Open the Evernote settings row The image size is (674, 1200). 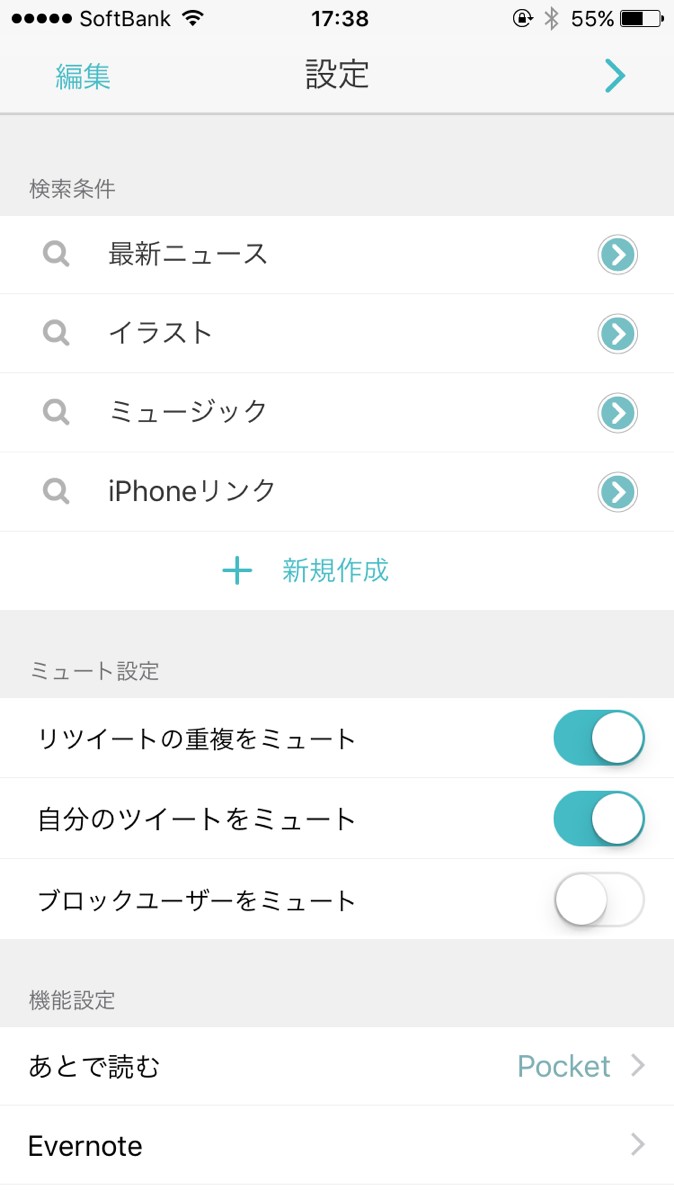336,1146
